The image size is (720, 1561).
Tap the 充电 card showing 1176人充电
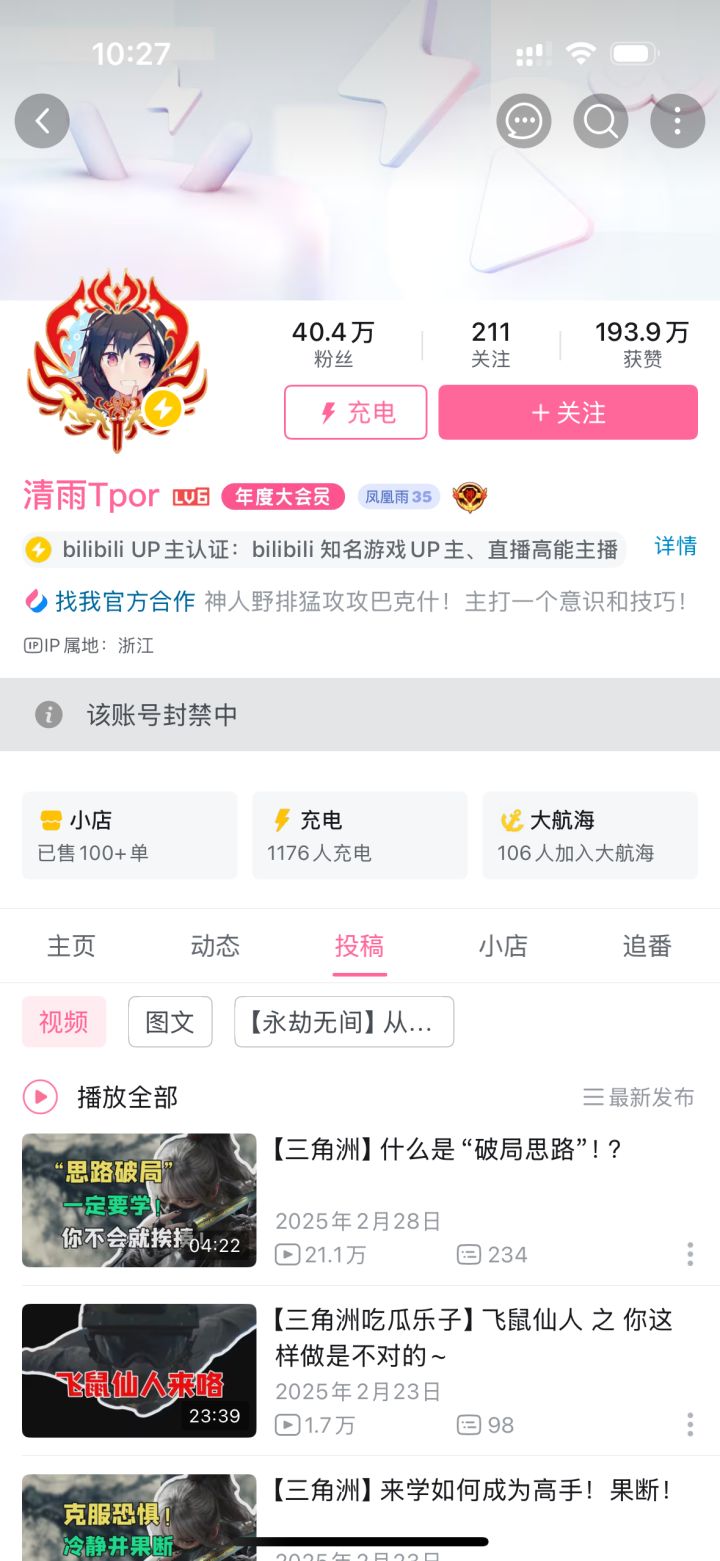point(359,835)
